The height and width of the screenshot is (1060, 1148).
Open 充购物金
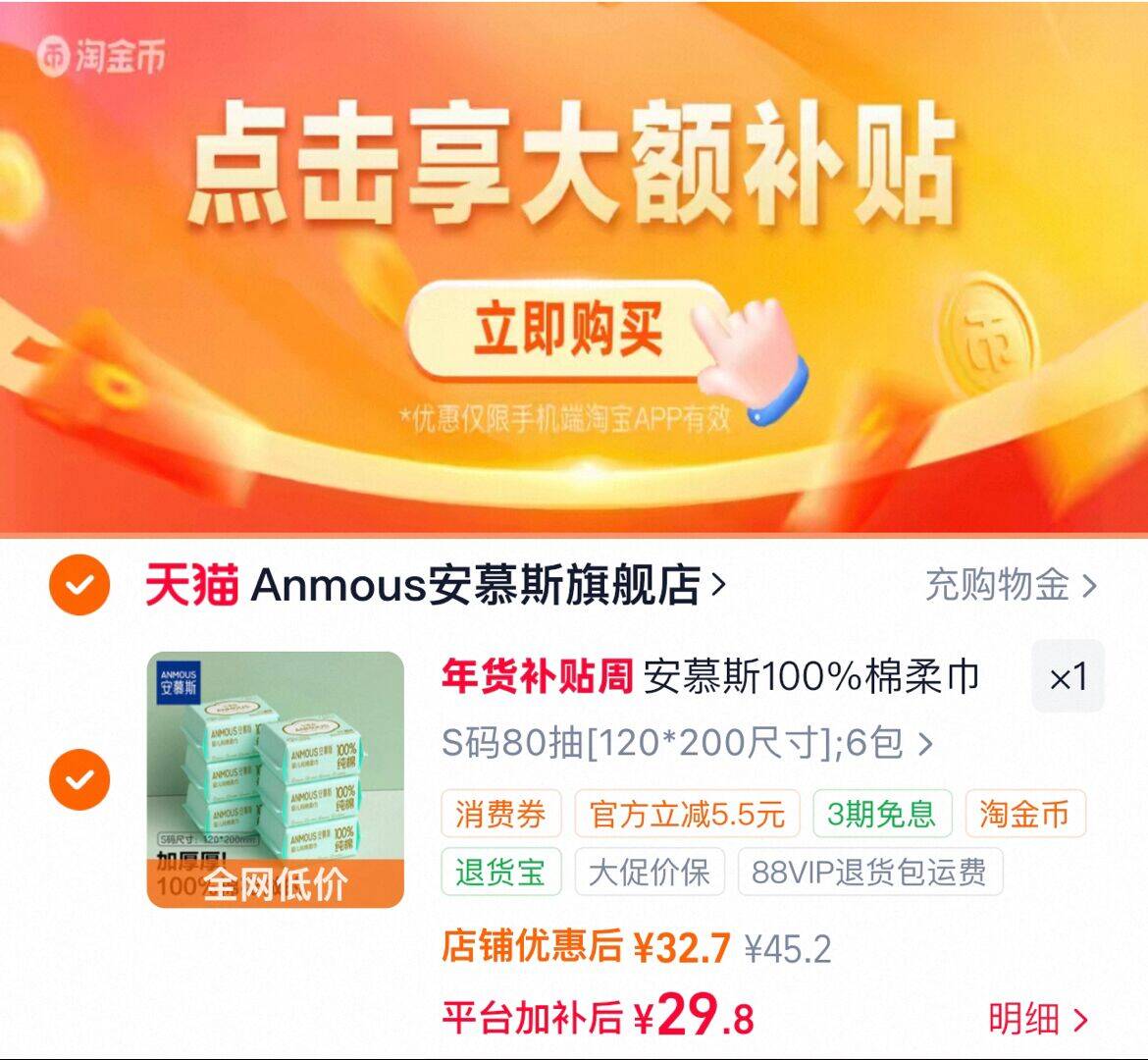coord(1011,585)
